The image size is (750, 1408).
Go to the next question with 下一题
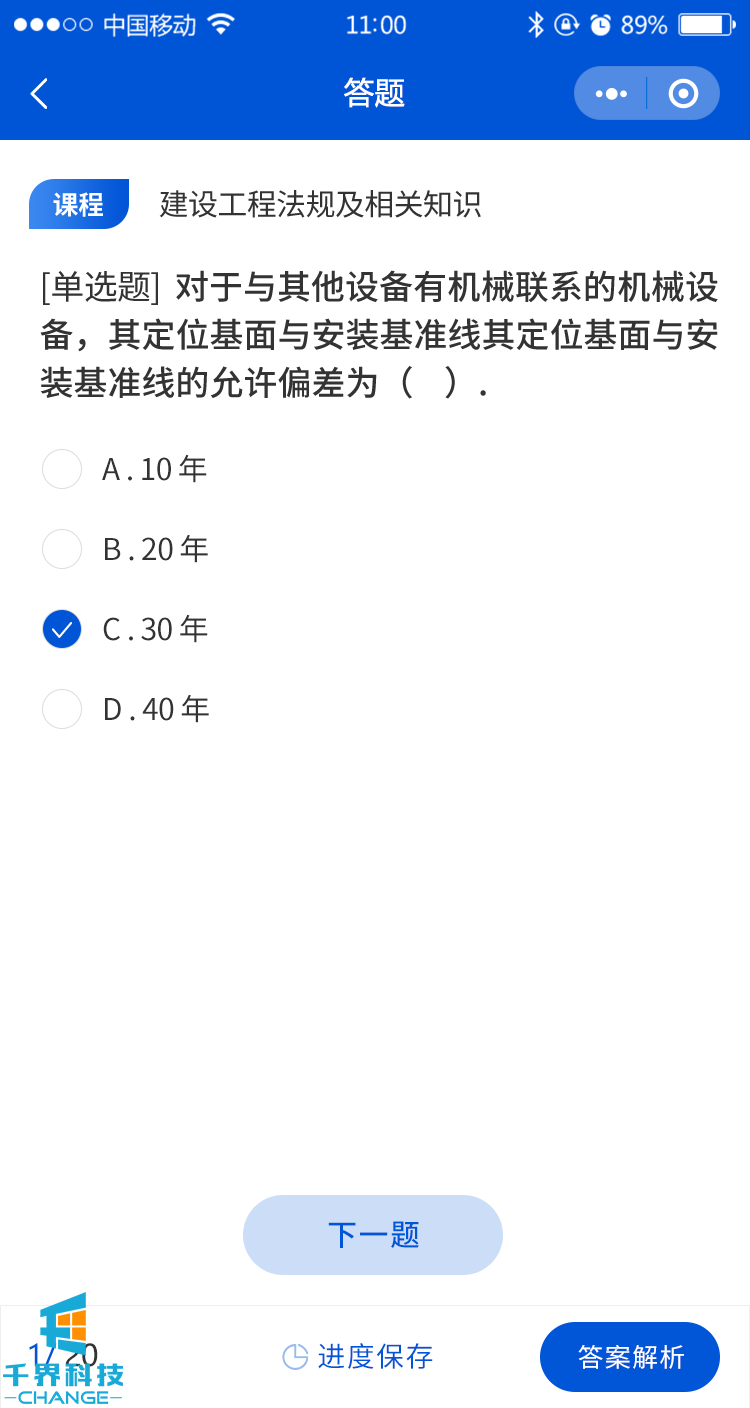point(373,1235)
